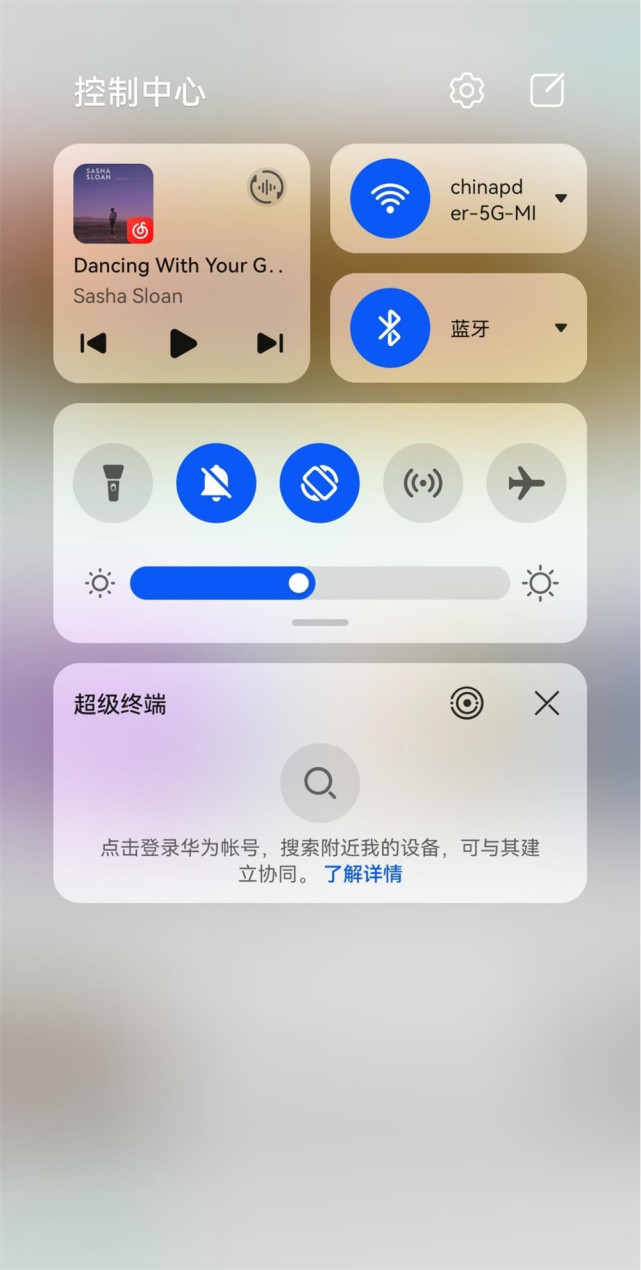Play Dancing With Your Ghost
This screenshot has height=1270, width=641.
(x=182, y=343)
